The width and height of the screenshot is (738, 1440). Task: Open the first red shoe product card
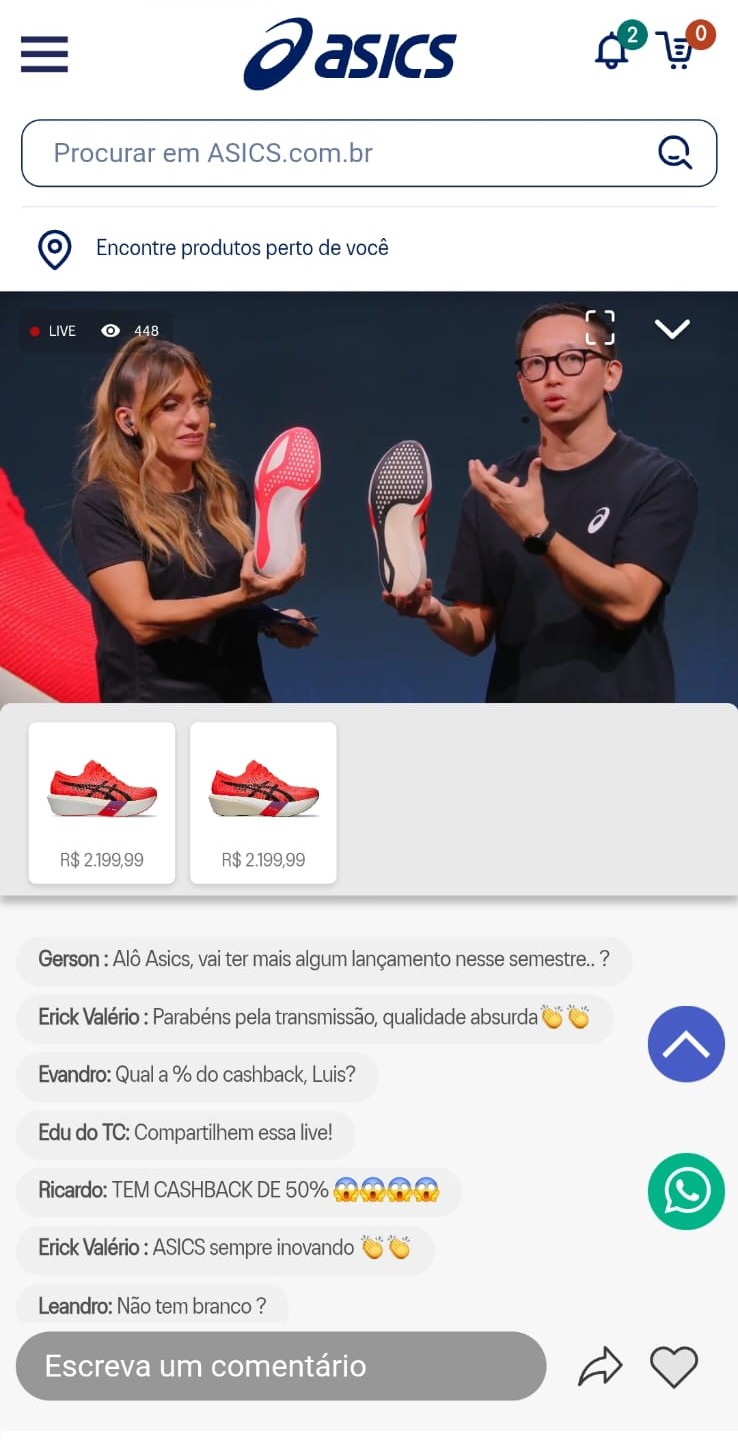tap(102, 803)
